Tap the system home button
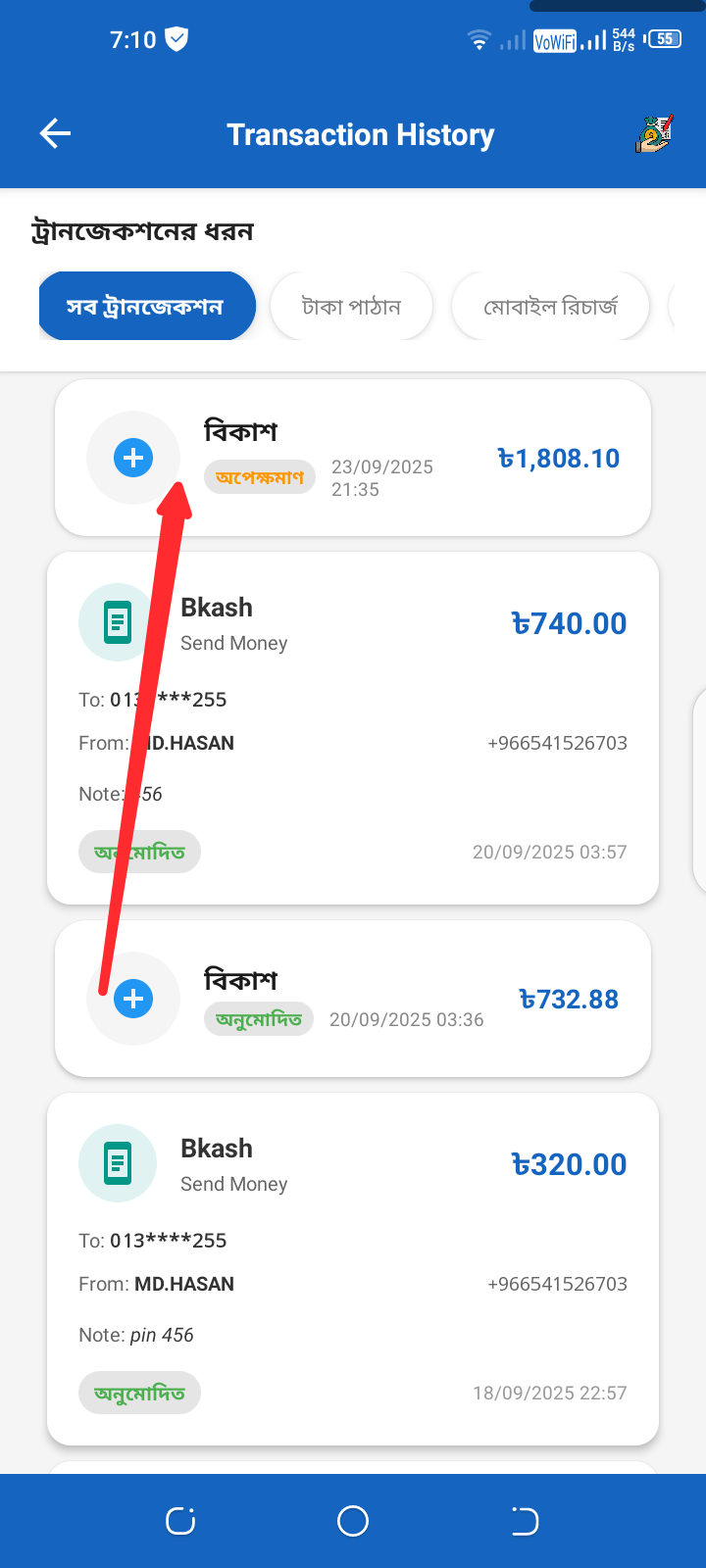The height and width of the screenshot is (1568, 706). 353,1521
